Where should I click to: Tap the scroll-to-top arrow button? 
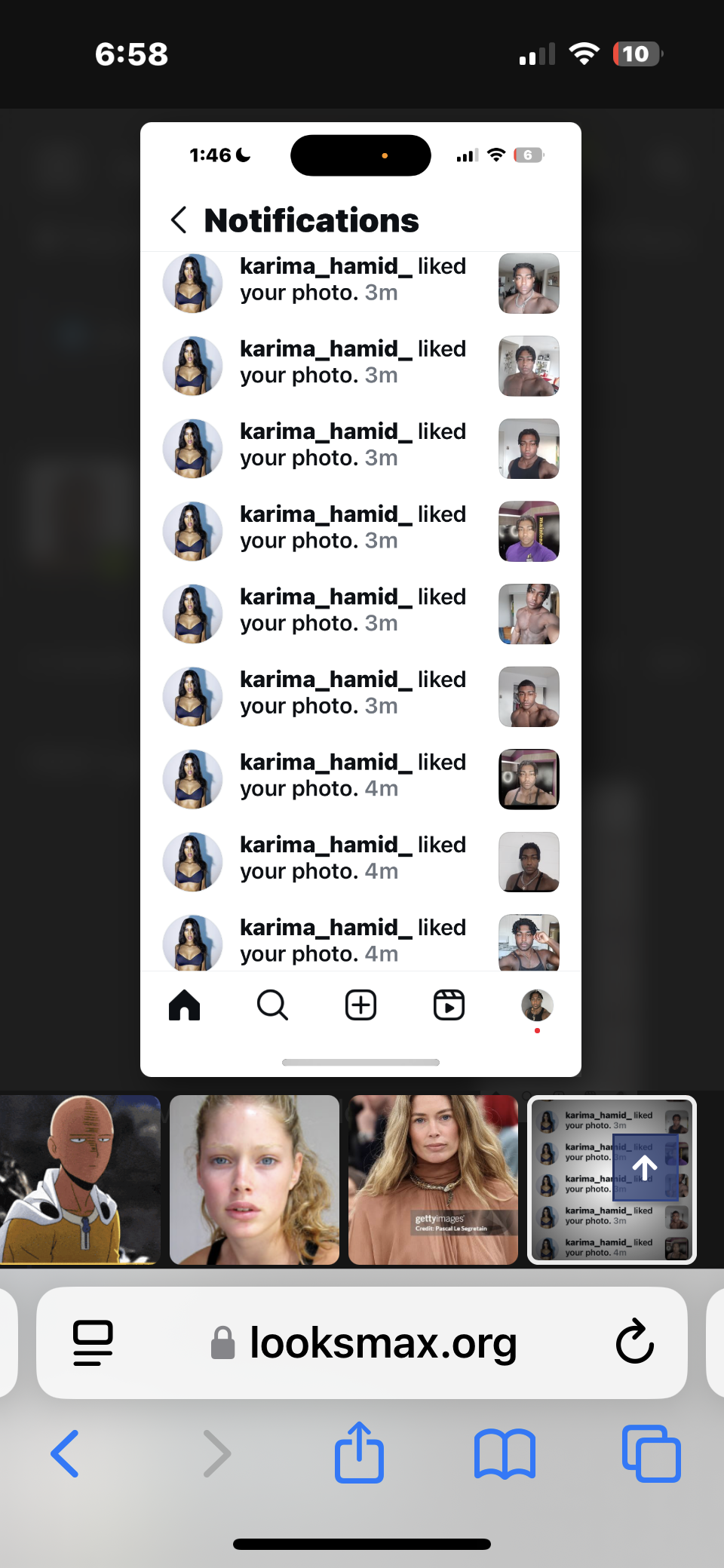point(645,1168)
